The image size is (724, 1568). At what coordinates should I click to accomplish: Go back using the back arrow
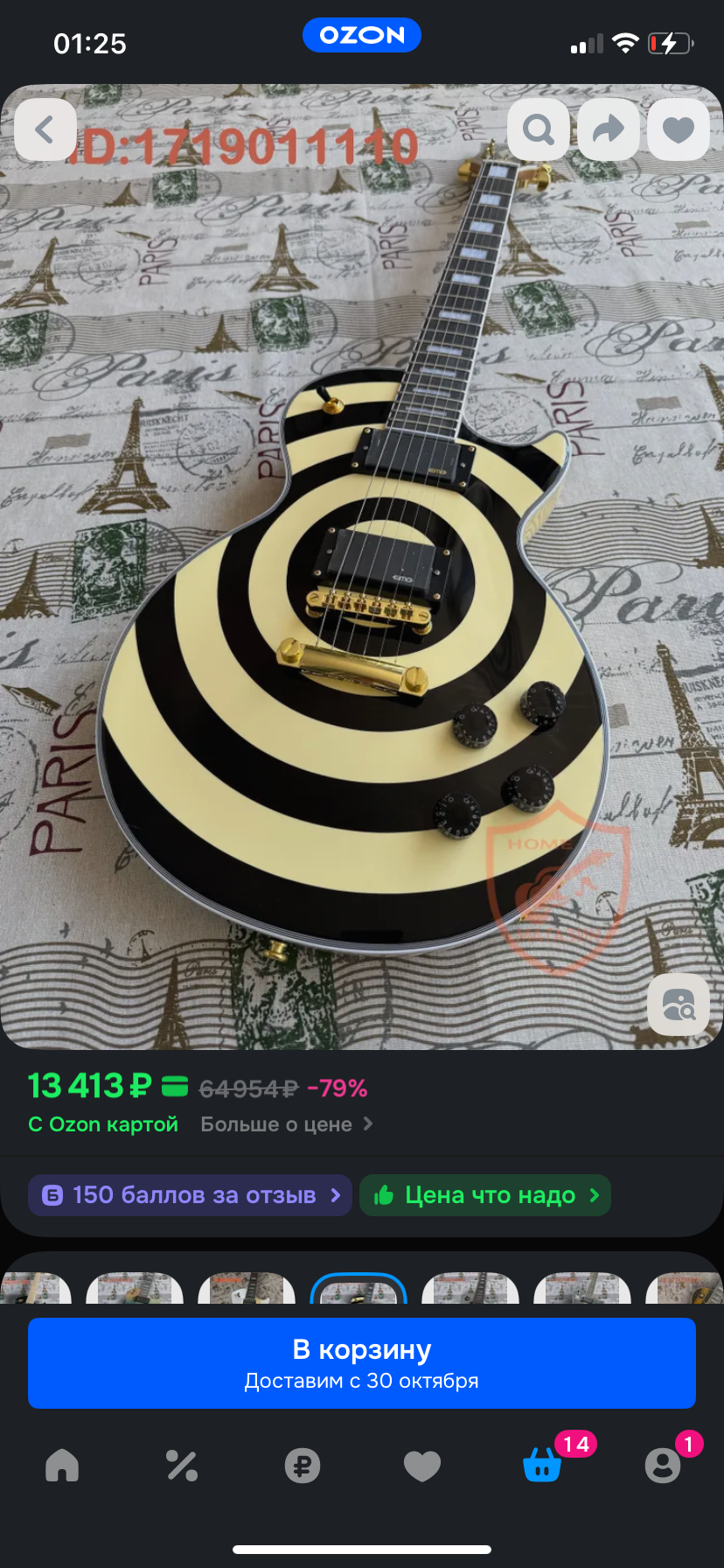(x=45, y=130)
